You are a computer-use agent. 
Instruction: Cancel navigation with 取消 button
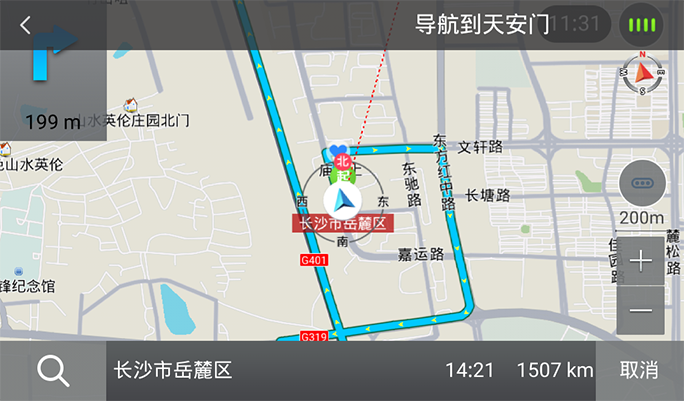(x=639, y=370)
